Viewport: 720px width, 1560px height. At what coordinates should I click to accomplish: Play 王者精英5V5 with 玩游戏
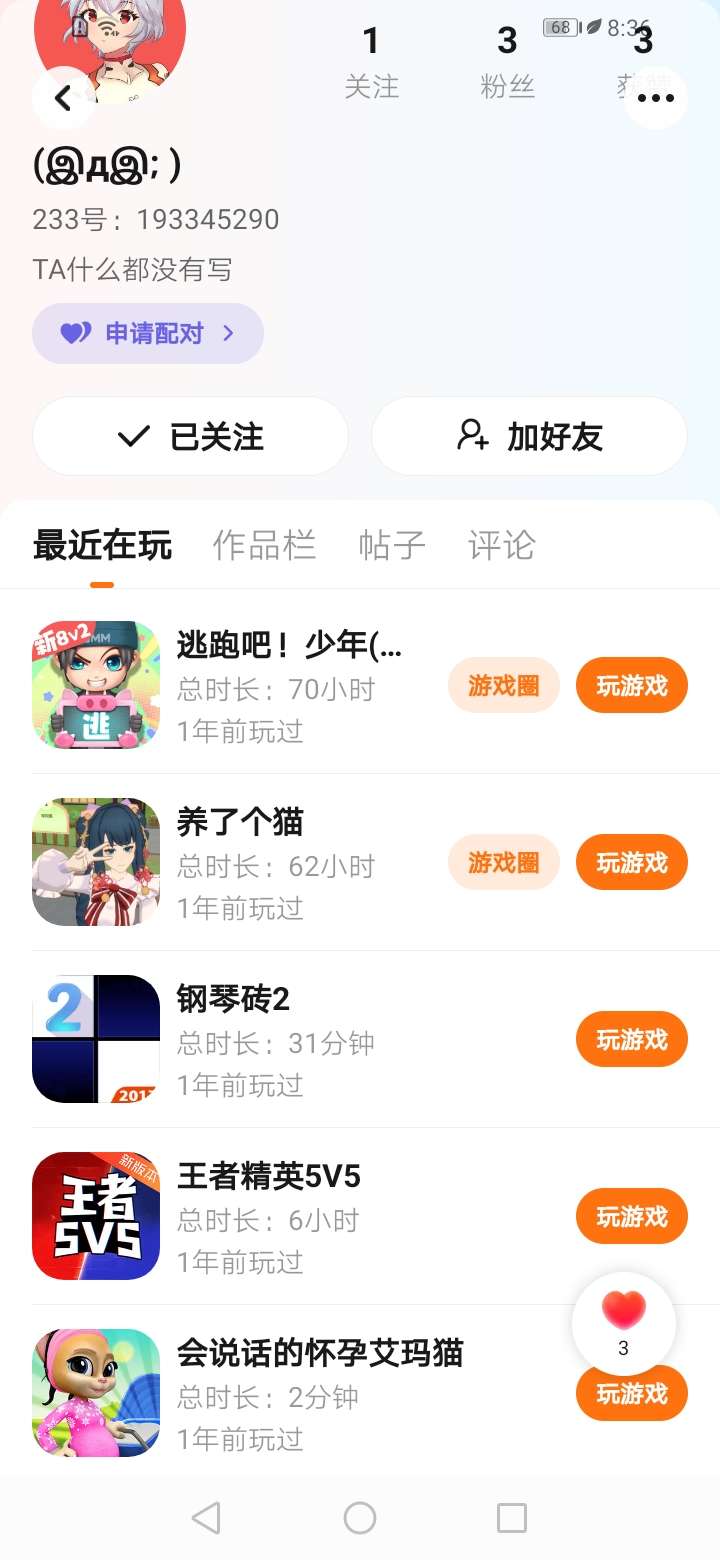point(631,1216)
